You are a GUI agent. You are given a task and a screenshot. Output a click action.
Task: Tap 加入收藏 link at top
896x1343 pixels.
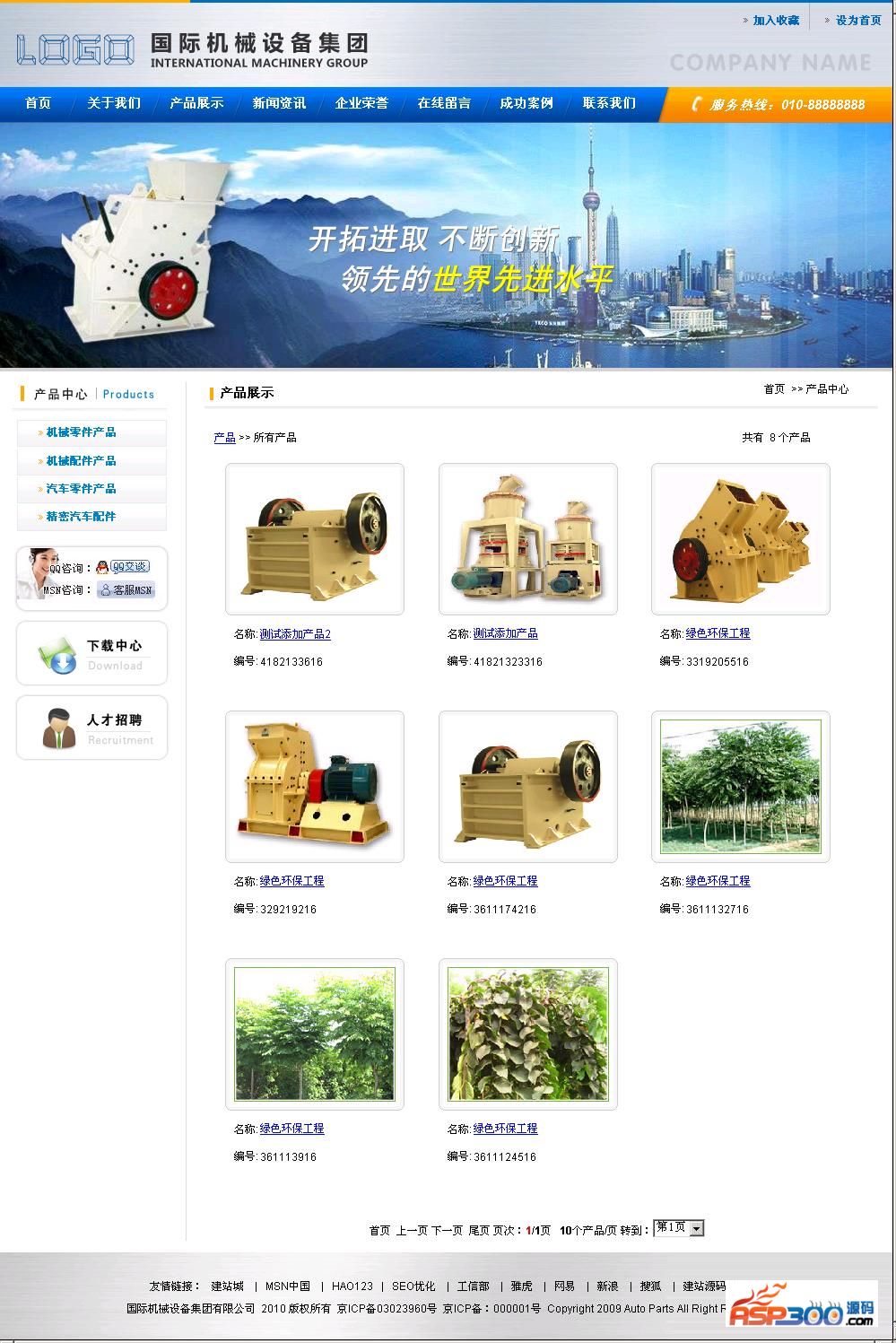[x=776, y=20]
